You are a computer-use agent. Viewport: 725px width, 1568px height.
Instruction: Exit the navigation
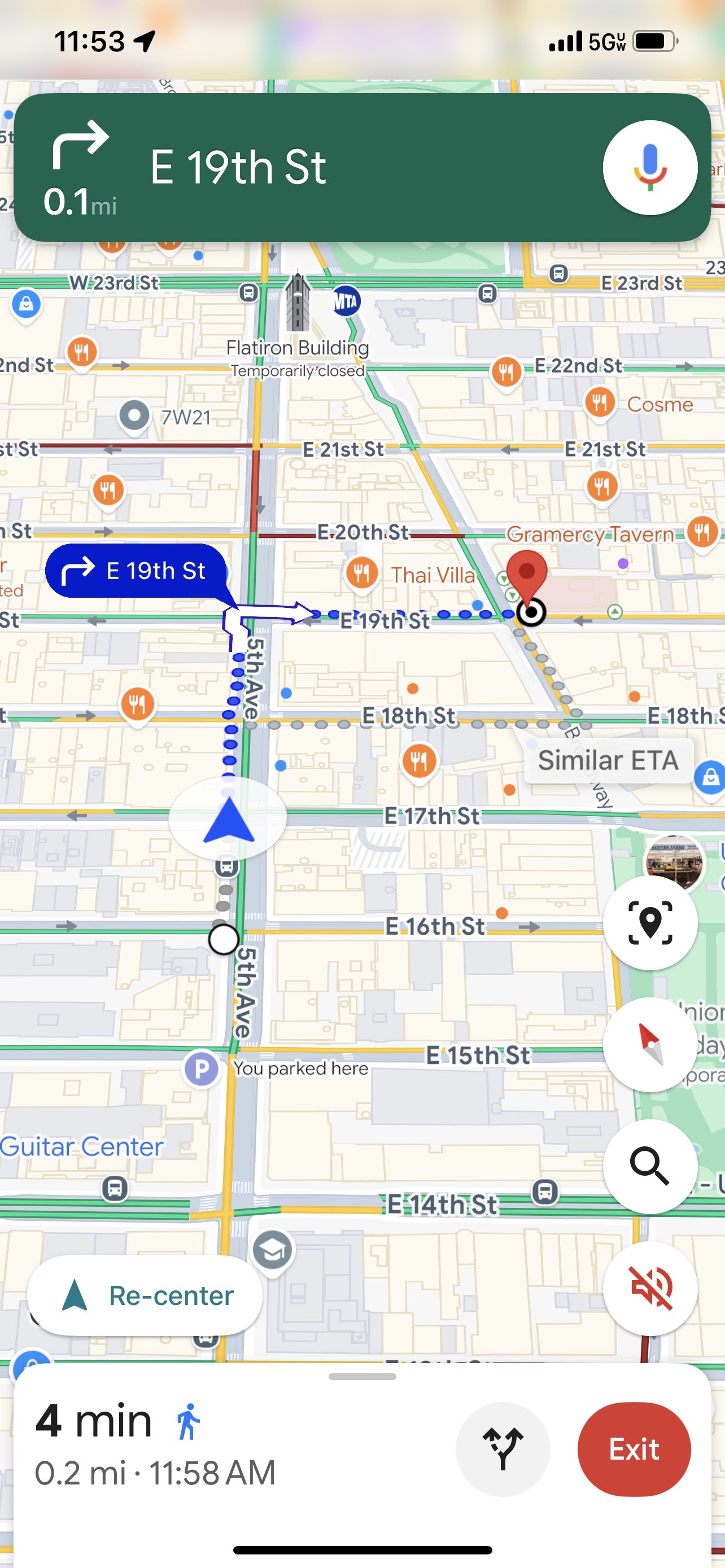pyautogui.click(x=634, y=1449)
